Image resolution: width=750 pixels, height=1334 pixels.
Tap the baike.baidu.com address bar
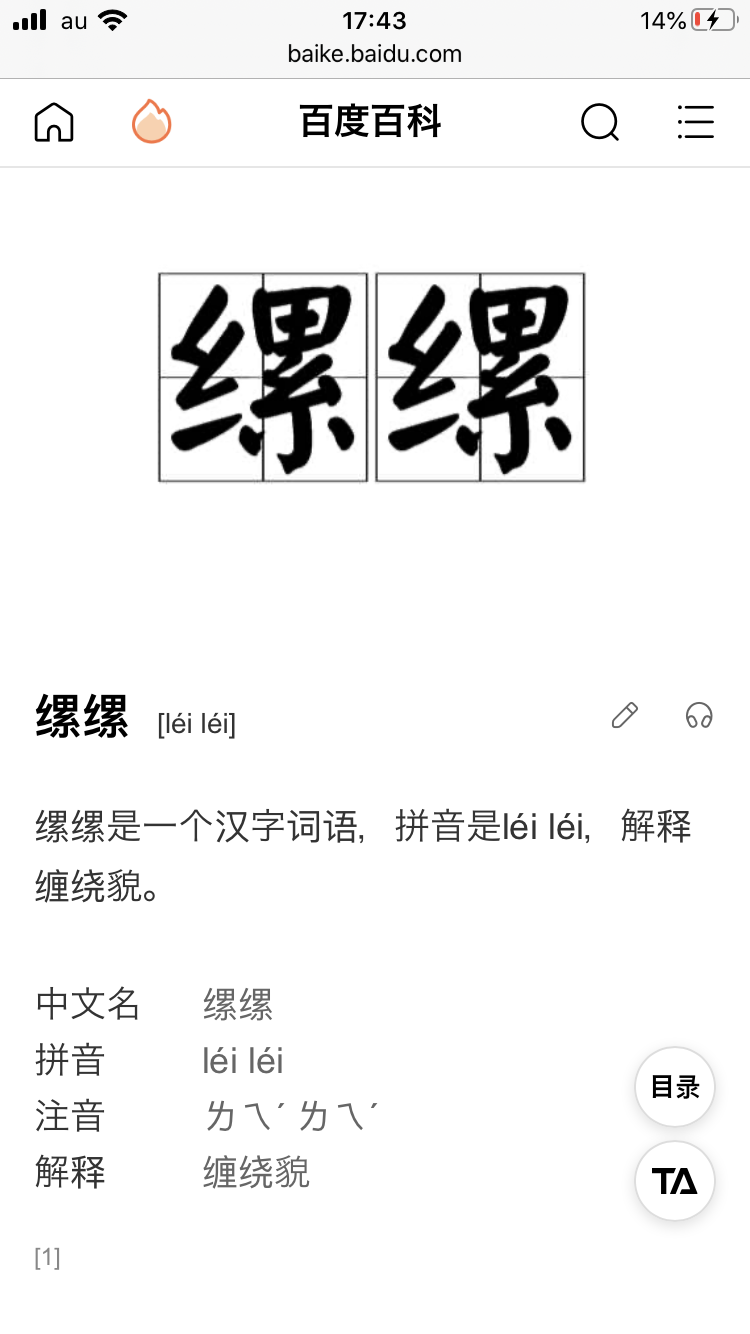click(375, 54)
